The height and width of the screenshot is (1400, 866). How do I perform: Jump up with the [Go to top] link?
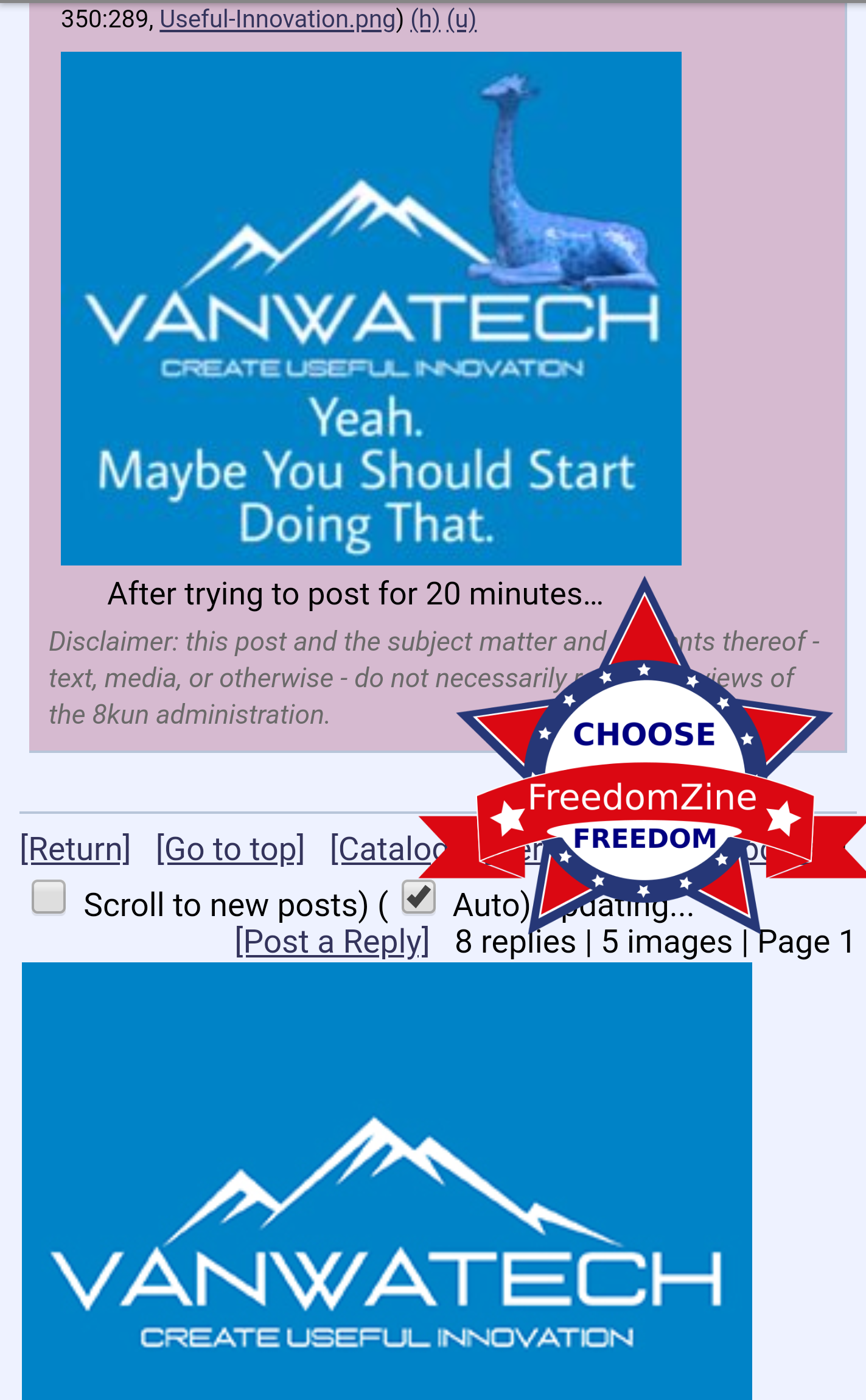coord(230,849)
